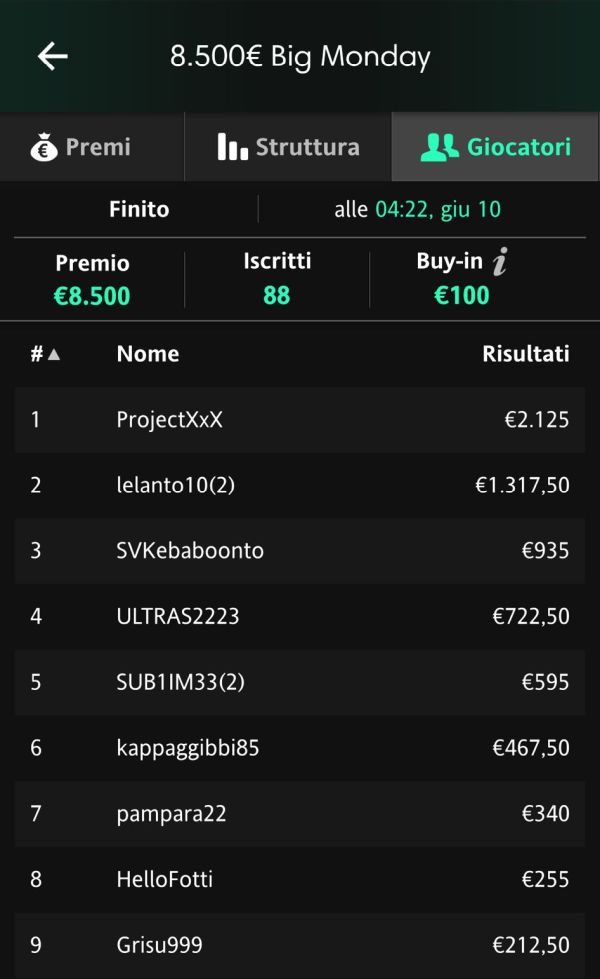
Task: Open player lelanto10(2) row
Action: (x=300, y=485)
